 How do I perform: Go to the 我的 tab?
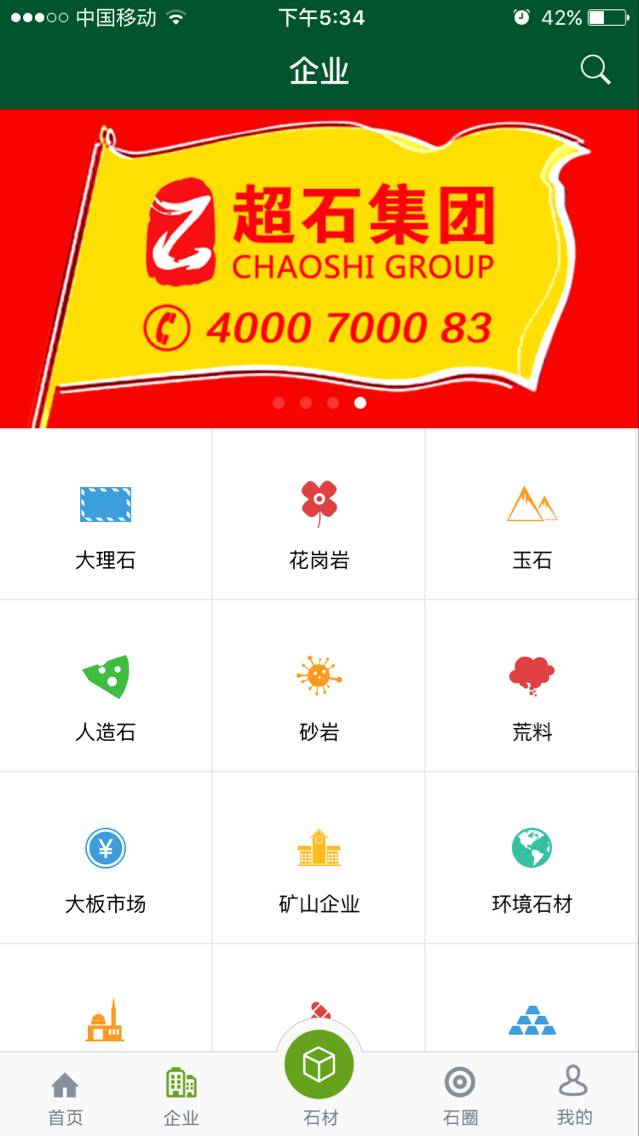tap(574, 1097)
